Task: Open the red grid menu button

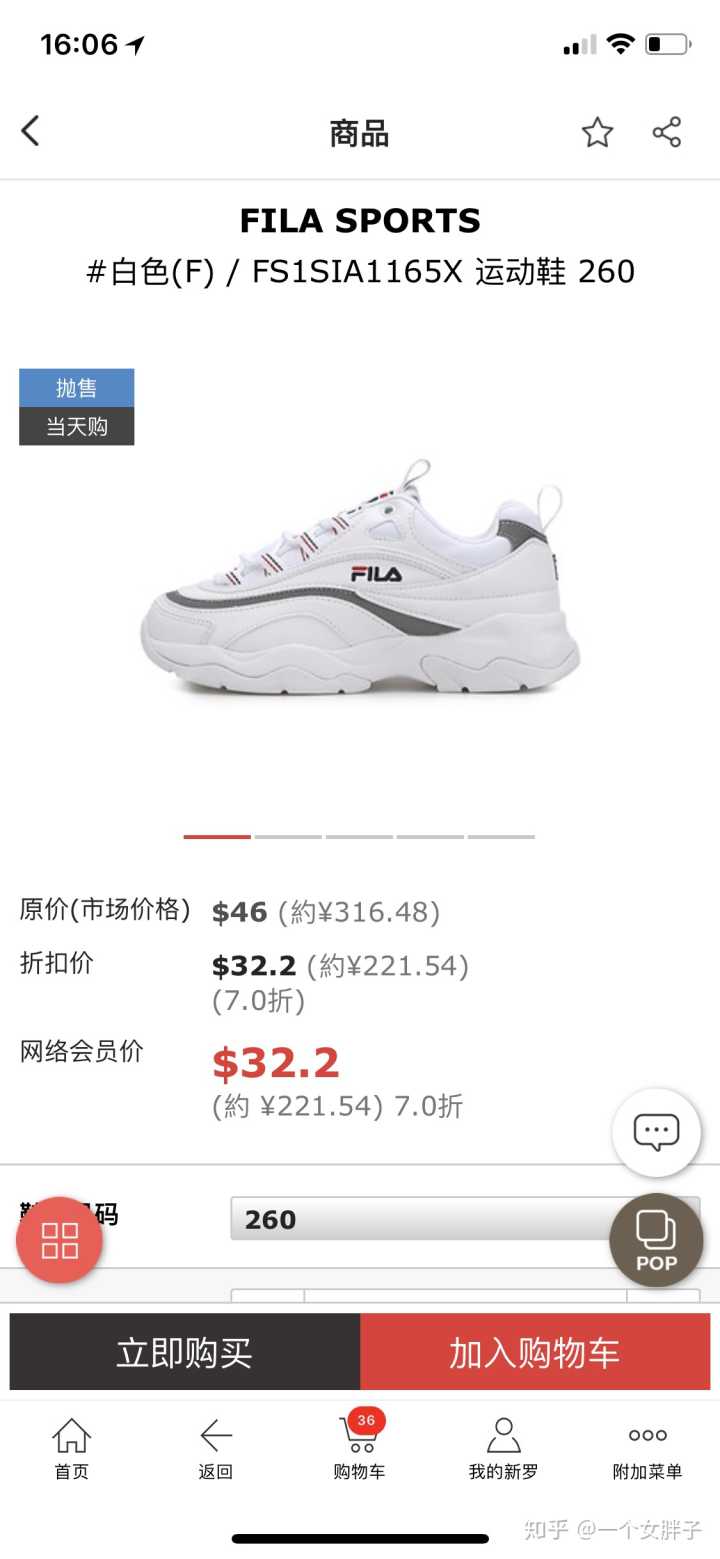Action: 59,1240
